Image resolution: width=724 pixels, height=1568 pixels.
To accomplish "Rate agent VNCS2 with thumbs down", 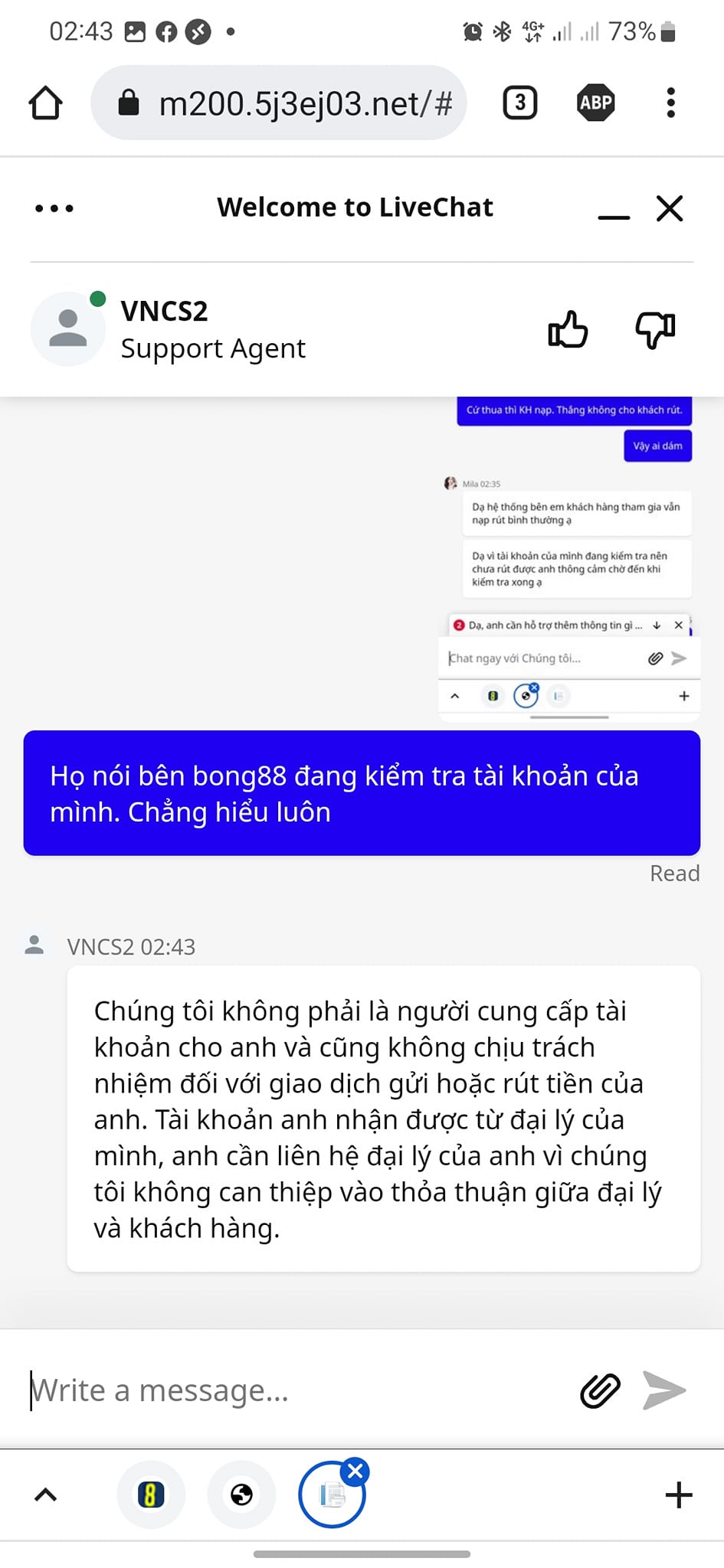I will [655, 330].
